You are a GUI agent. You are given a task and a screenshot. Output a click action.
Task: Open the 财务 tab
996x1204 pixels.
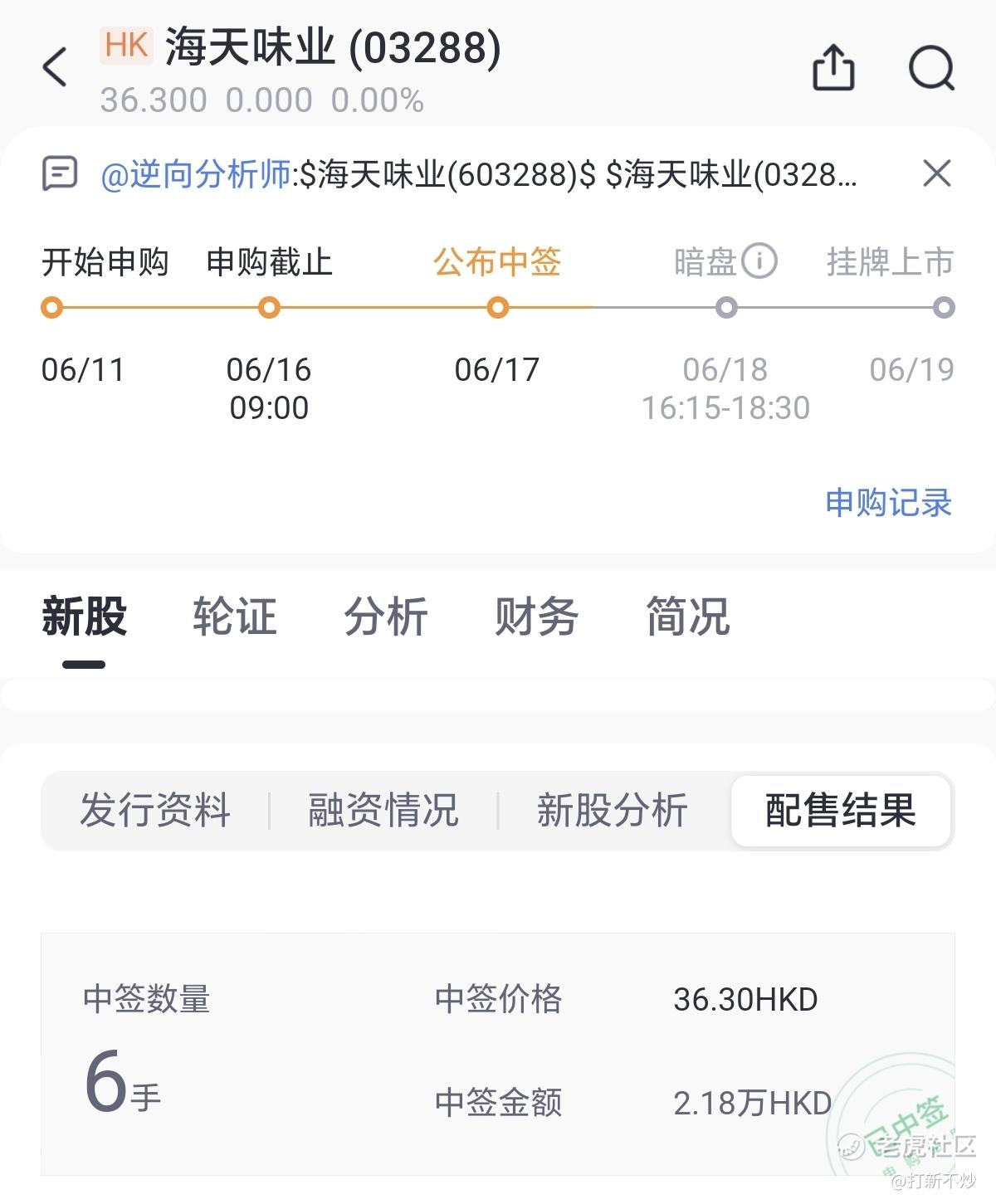pos(536,617)
